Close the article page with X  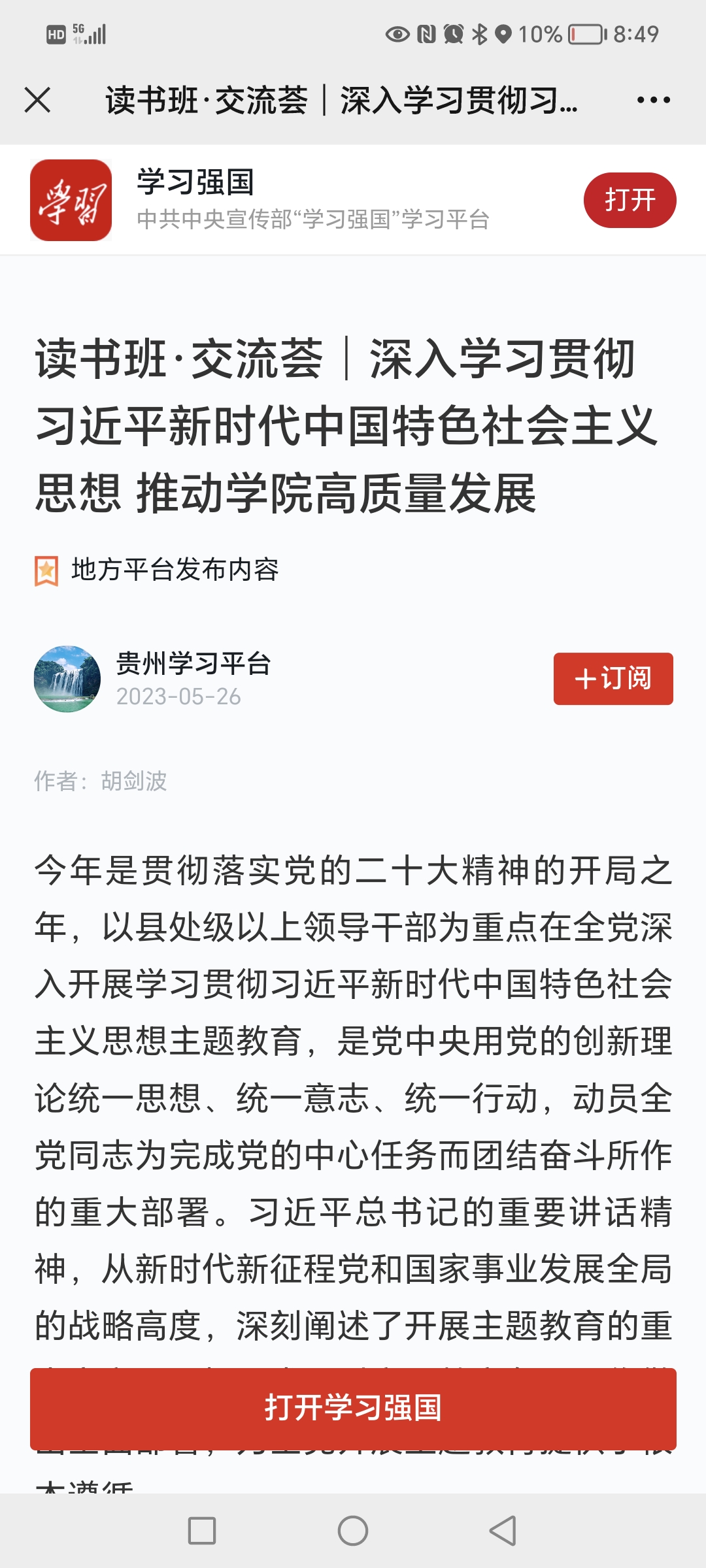pyautogui.click(x=37, y=101)
